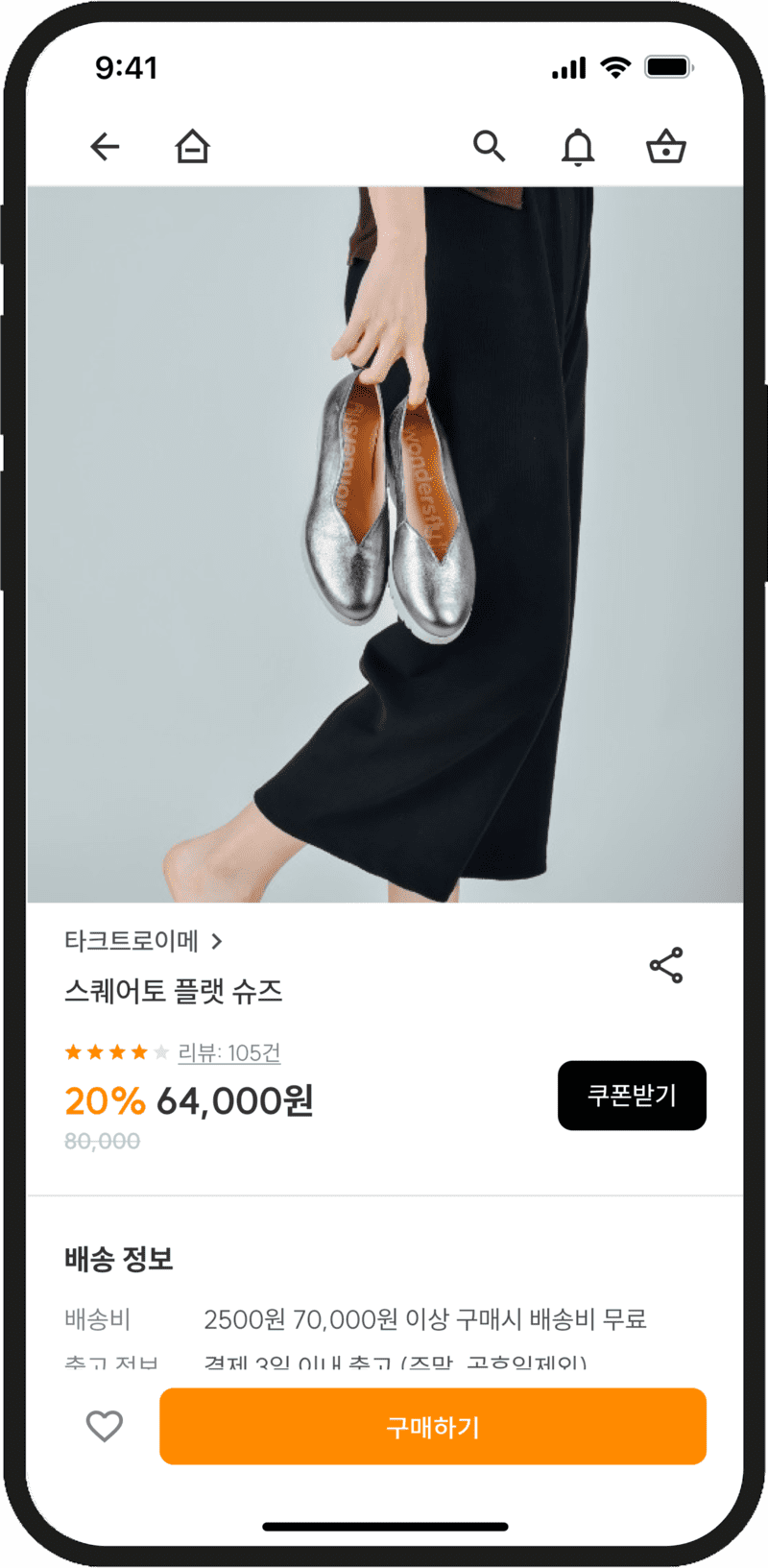
Task: Open the search magnifier icon
Action: (x=489, y=147)
